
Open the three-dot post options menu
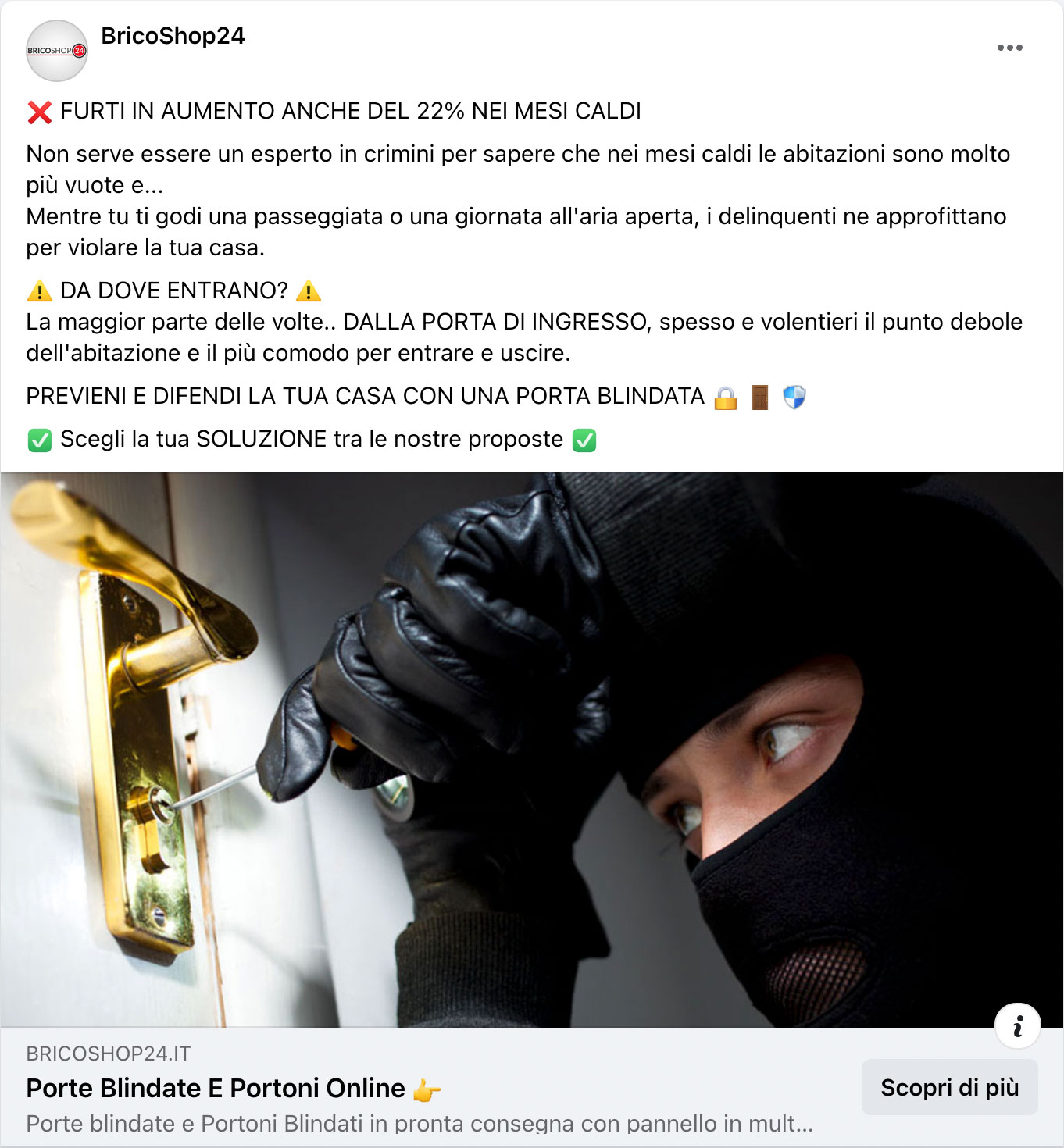[x=1009, y=48]
